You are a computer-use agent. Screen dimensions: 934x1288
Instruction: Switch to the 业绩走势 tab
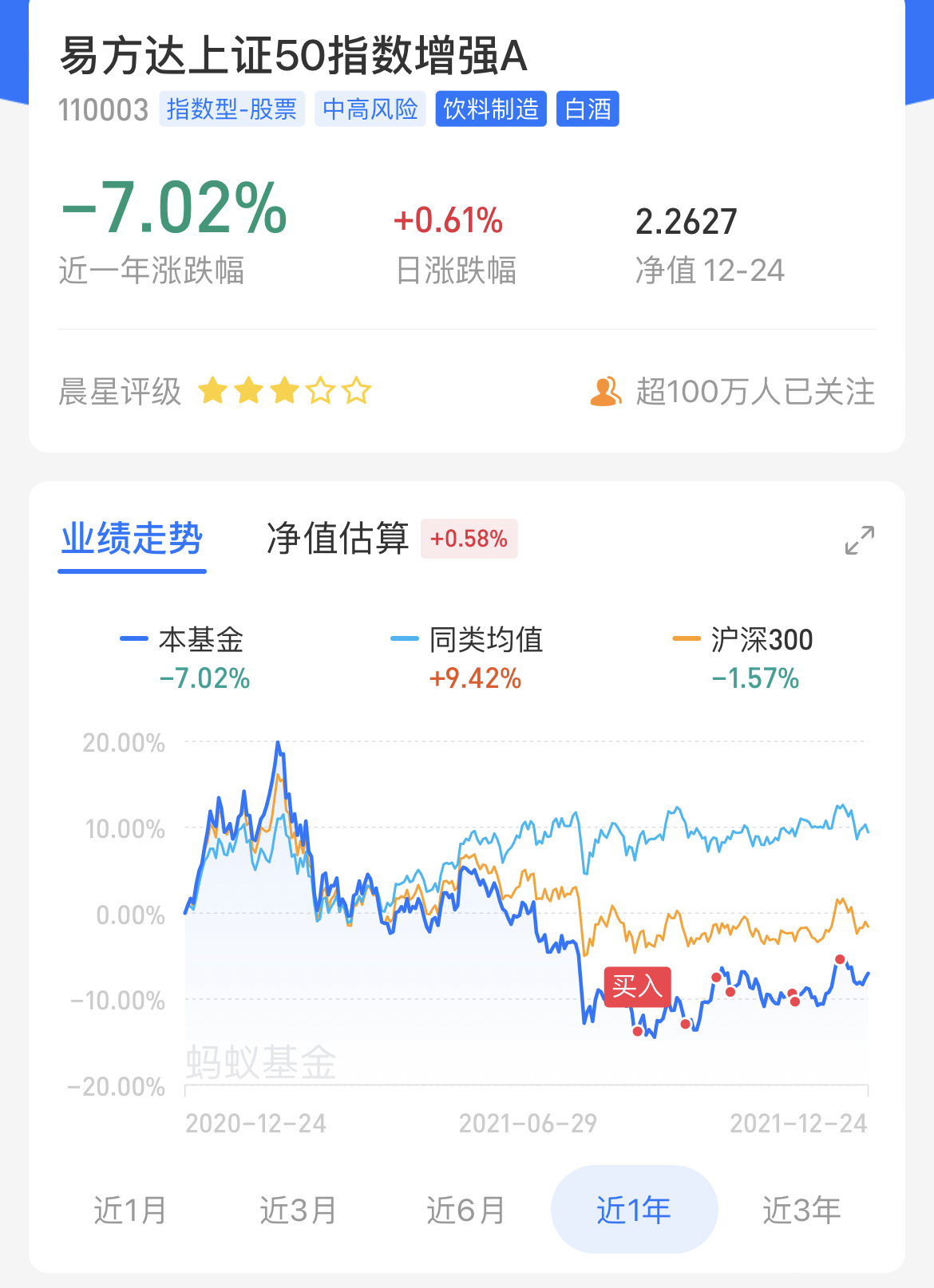pos(133,539)
